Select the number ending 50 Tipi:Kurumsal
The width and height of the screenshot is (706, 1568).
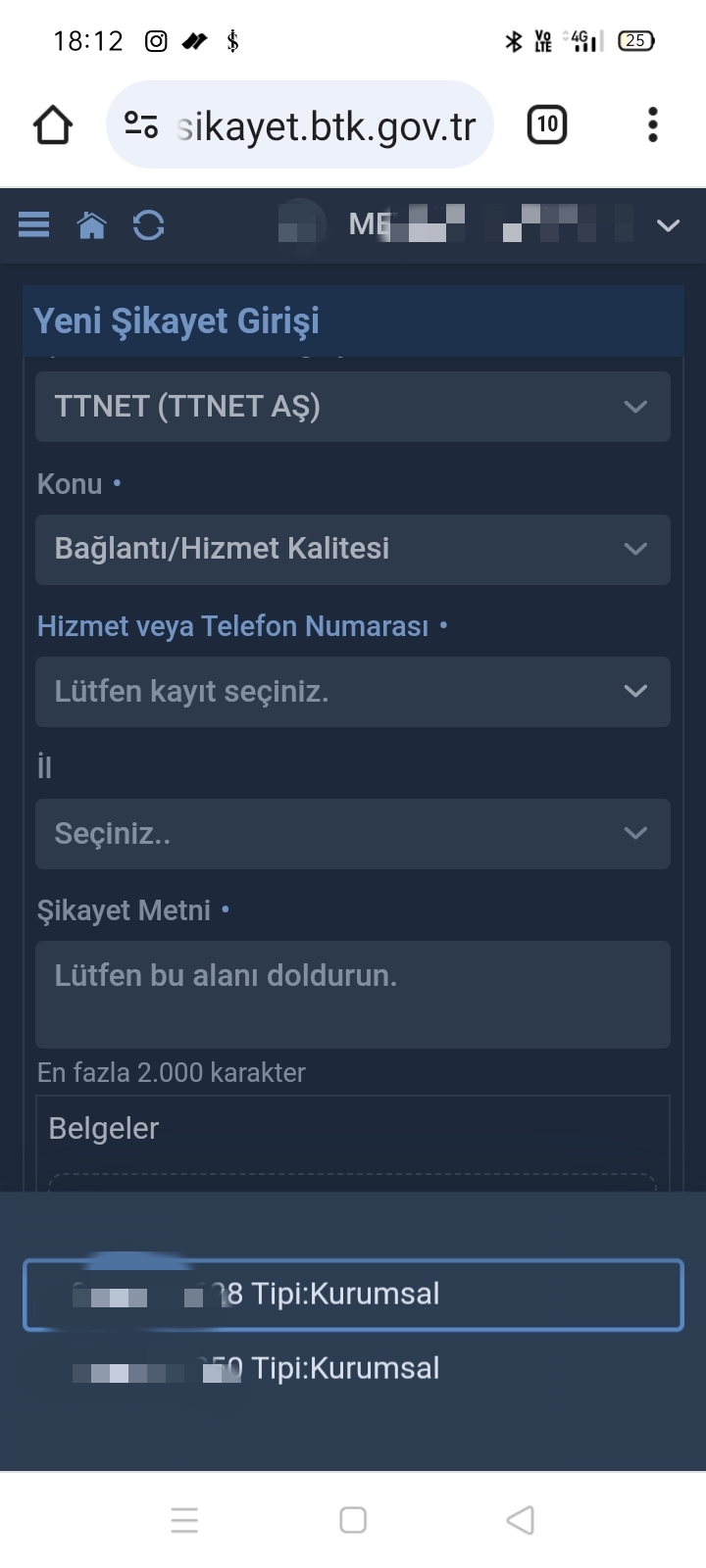[x=353, y=1368]
